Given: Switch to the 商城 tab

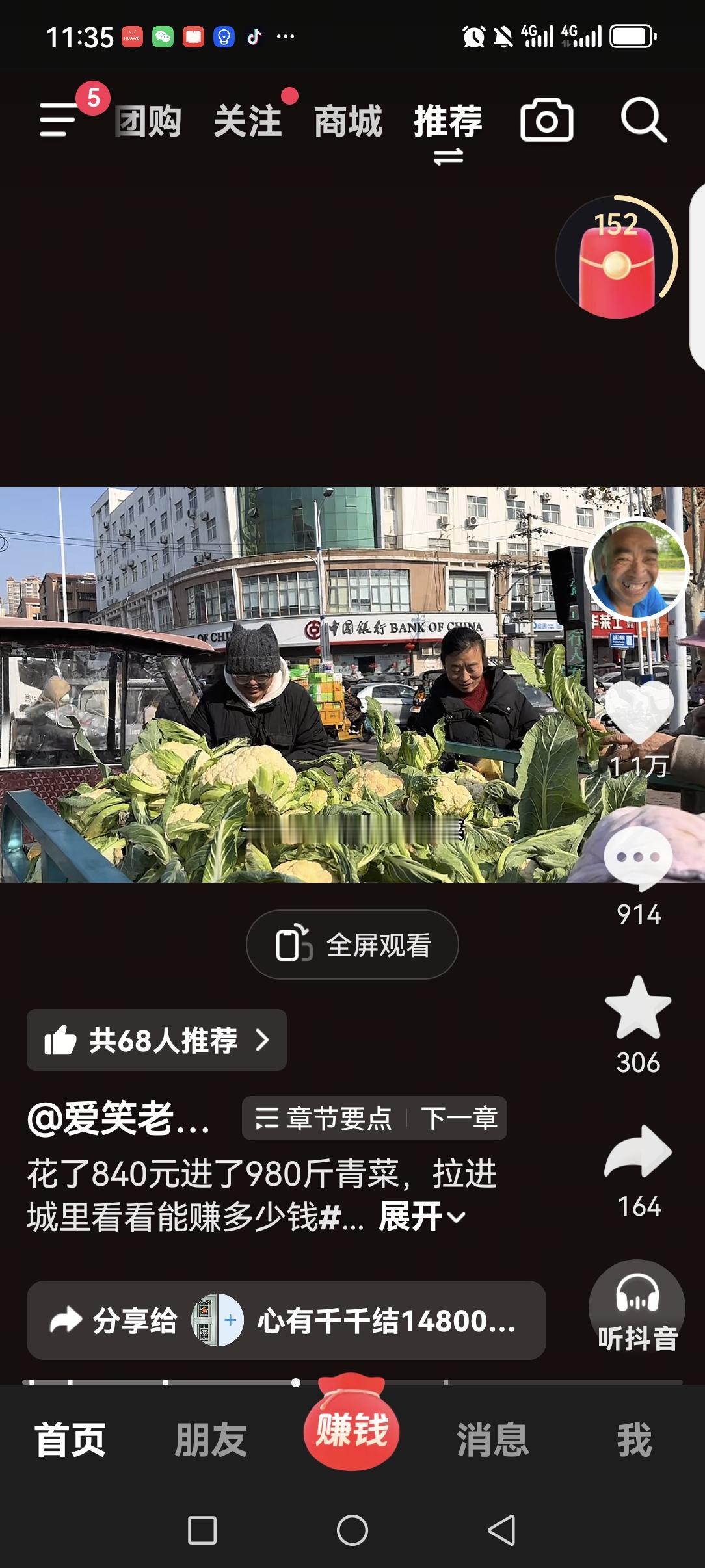Looking at the screenshot, I should click(348, 120).
